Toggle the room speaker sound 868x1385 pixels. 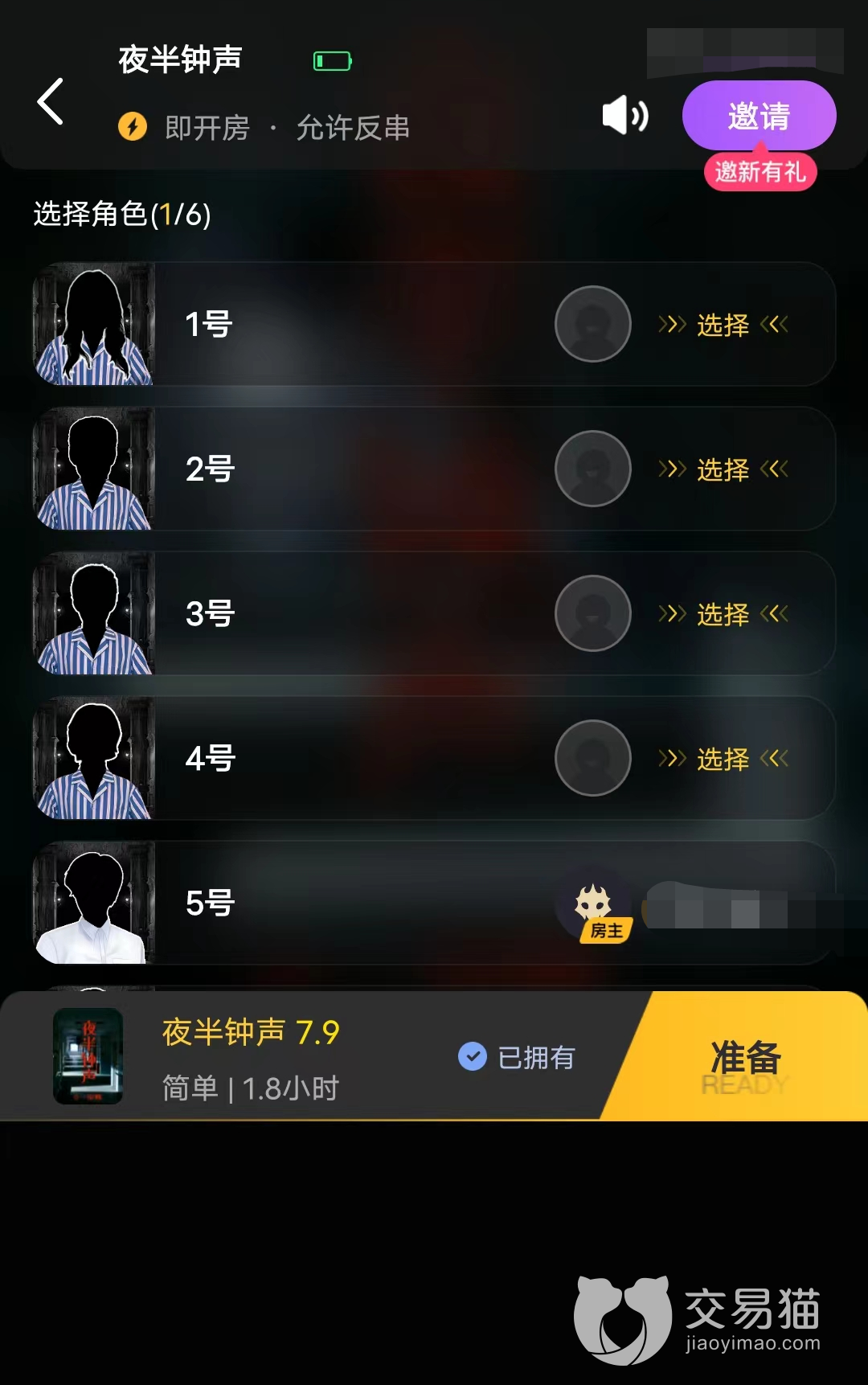(625, 116)
